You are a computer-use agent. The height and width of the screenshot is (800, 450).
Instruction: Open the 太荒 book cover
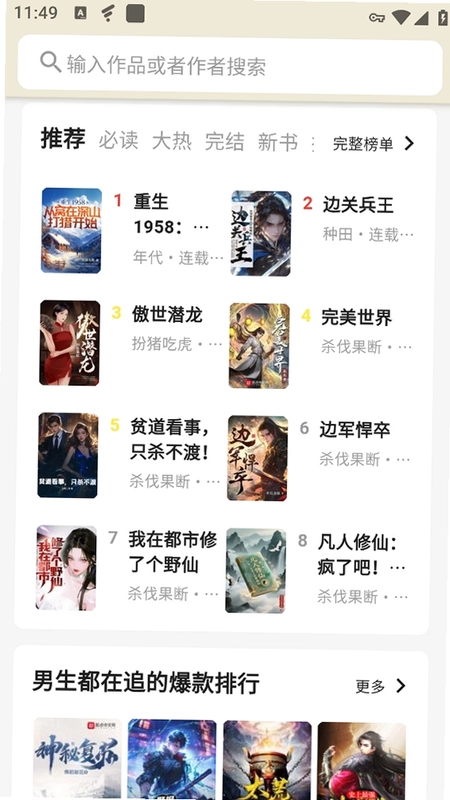pos(267,761)
